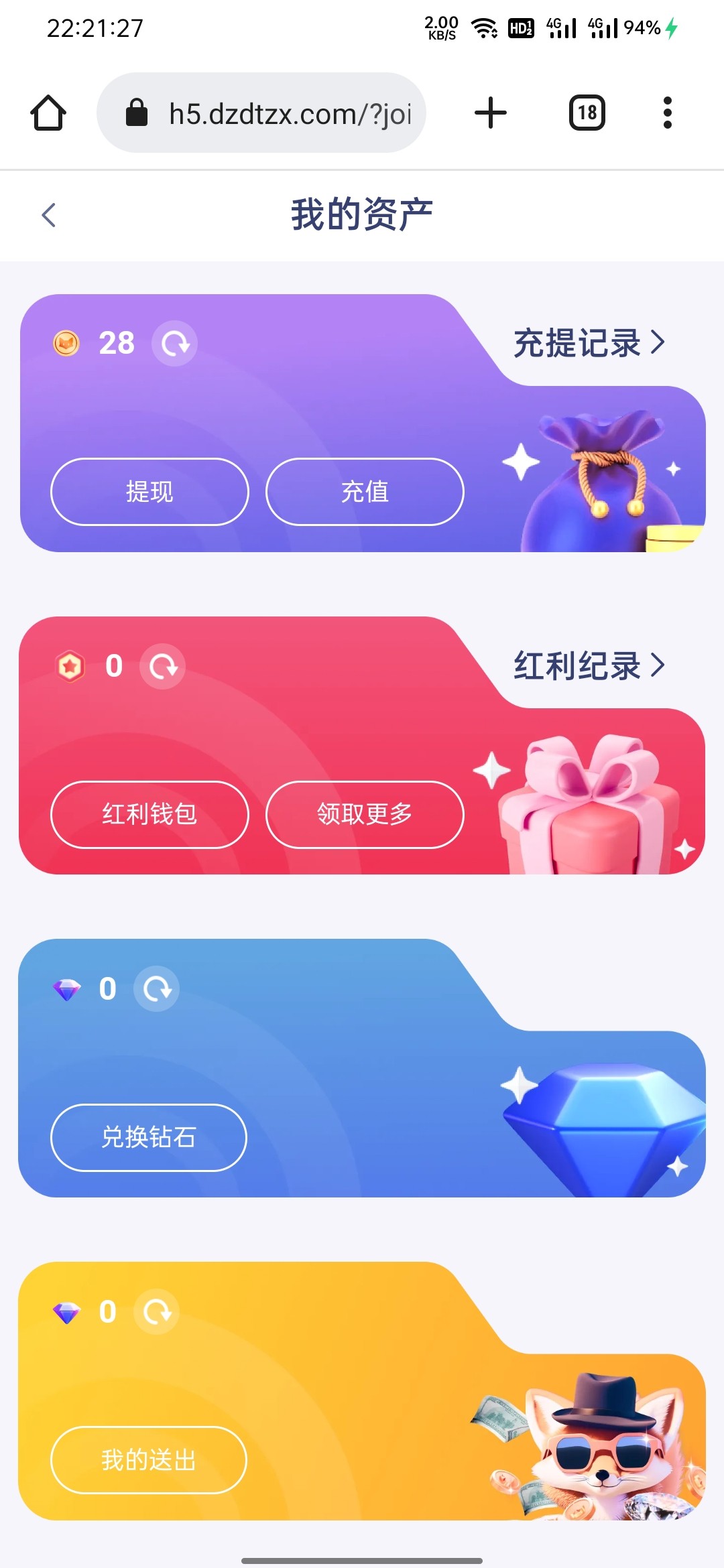724x1568 pixels.
Task: Tap the 充值 recharge button
Action: click(x=365, y=492)
